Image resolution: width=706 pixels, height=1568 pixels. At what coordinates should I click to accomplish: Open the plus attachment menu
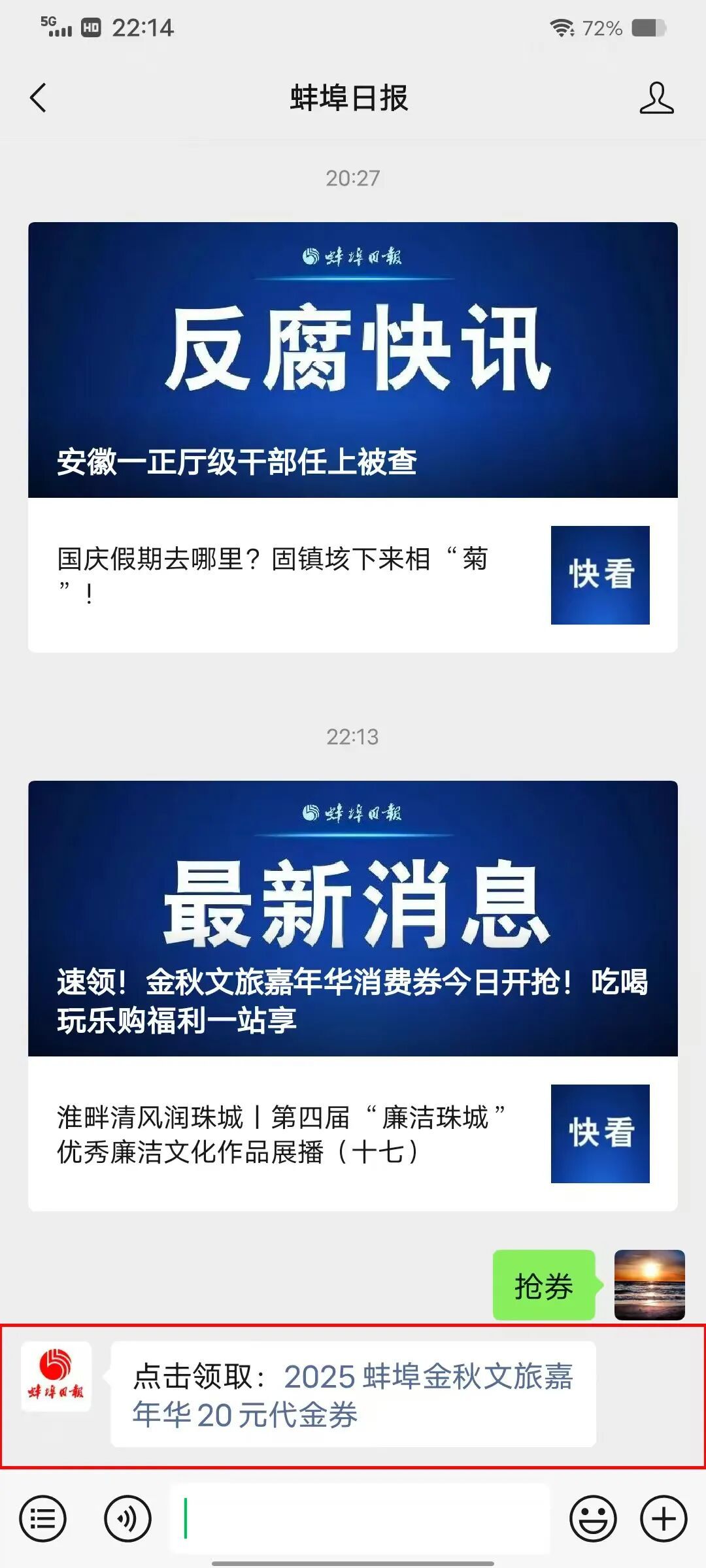point(664,1519)
